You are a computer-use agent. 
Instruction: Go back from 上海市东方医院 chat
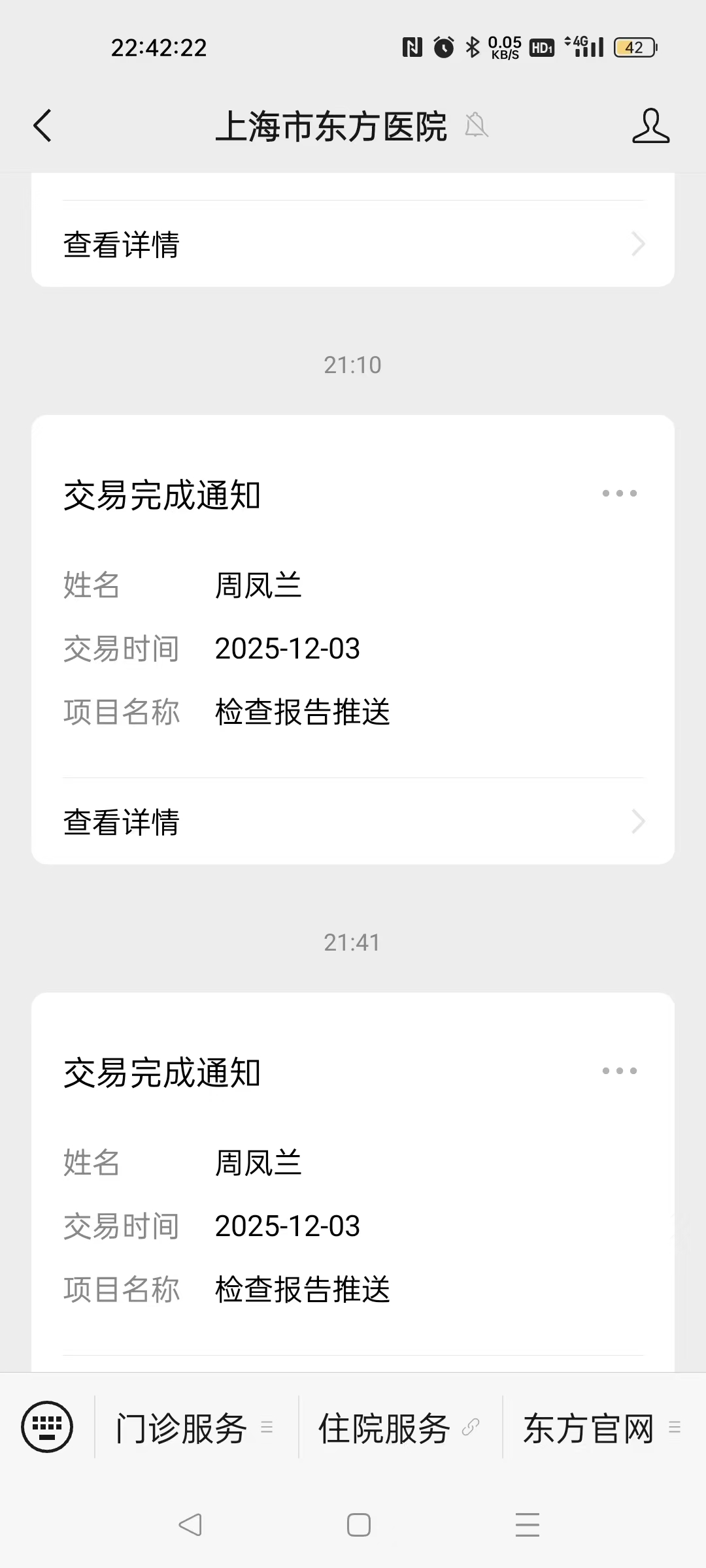click(43, 125)
